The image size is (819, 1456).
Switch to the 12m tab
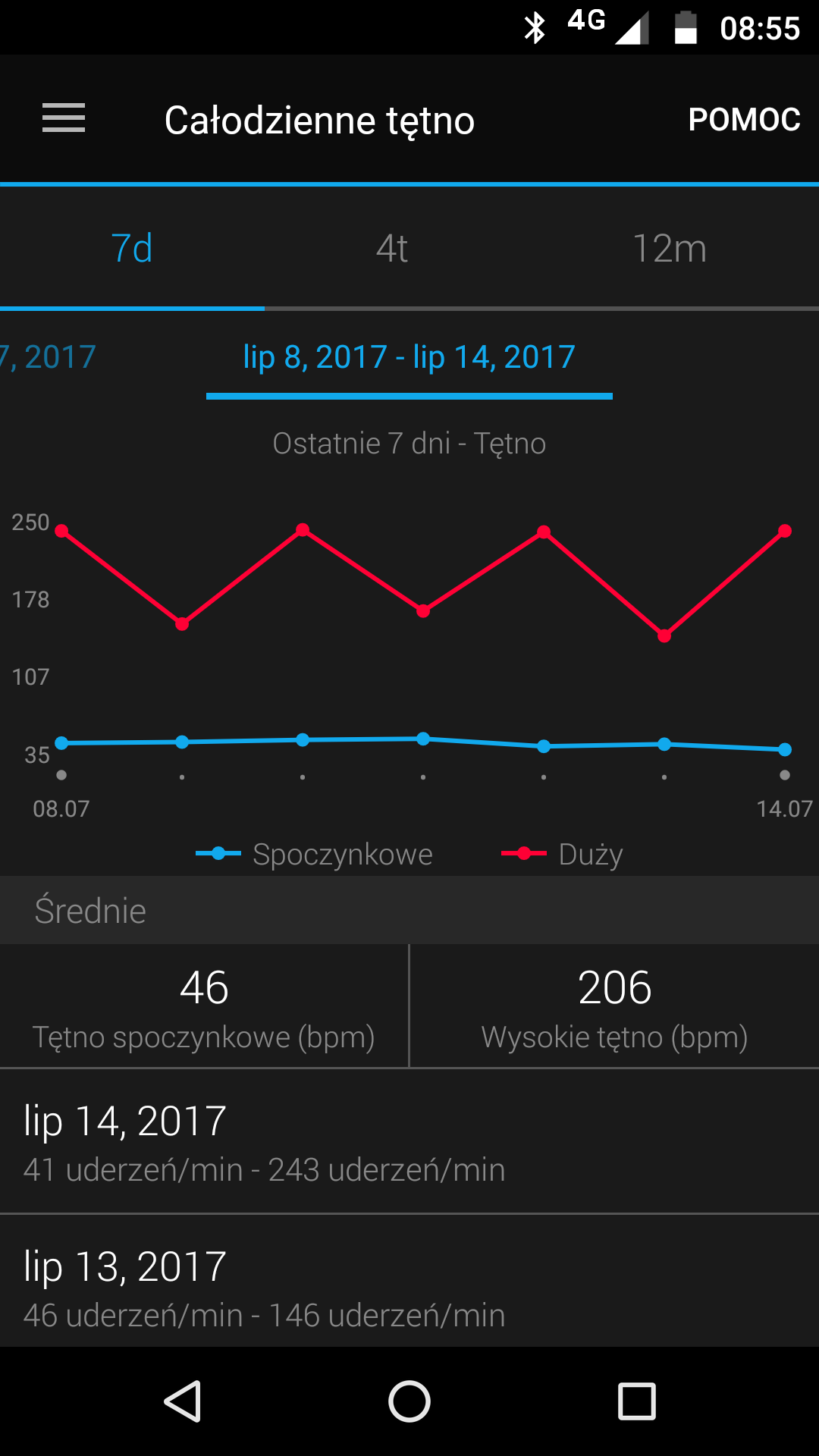tap(670, 248)
